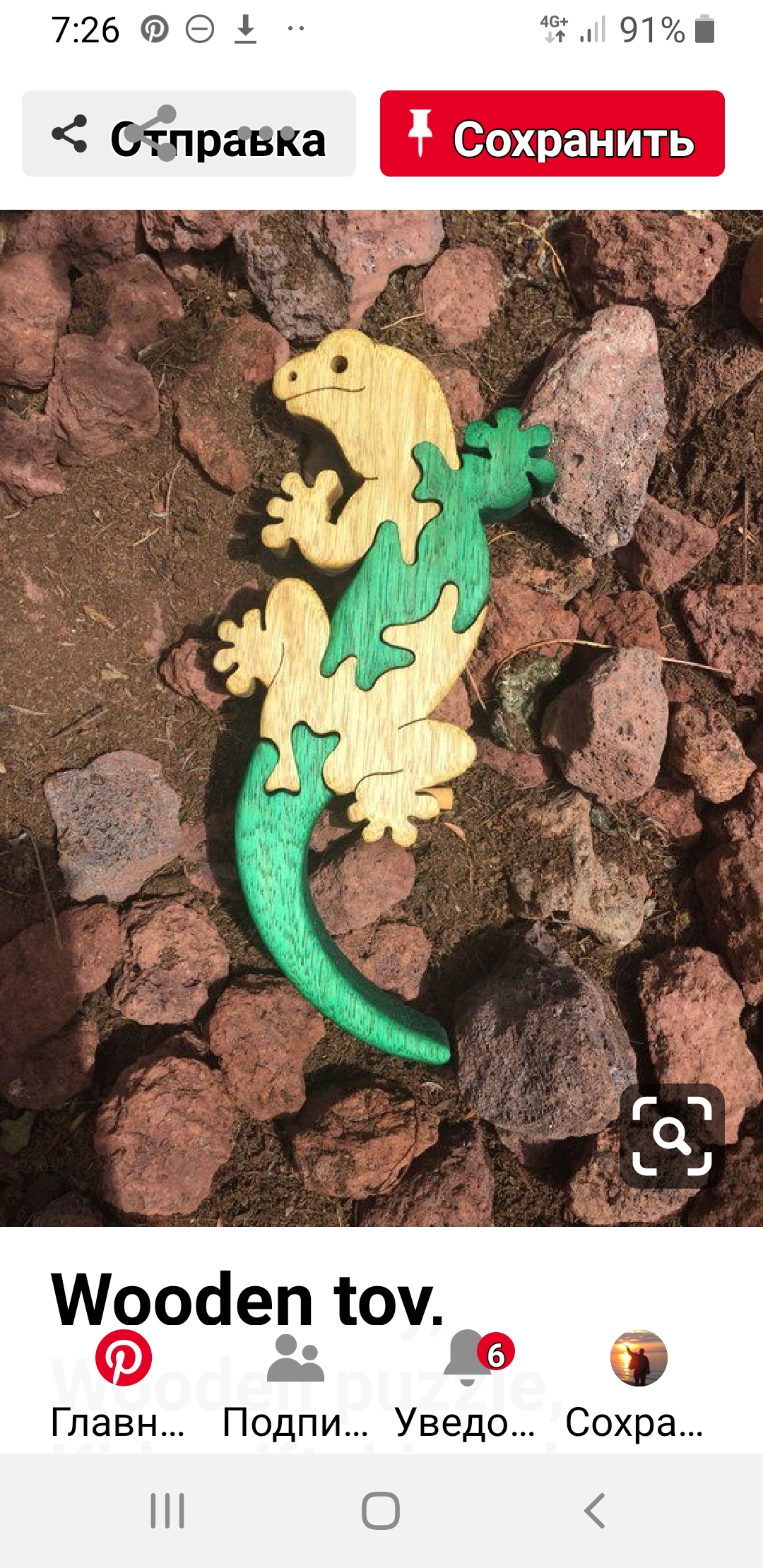Screen dimensions: 763x1568
Task: Open the recent apps view
Action: point(167,1511)
